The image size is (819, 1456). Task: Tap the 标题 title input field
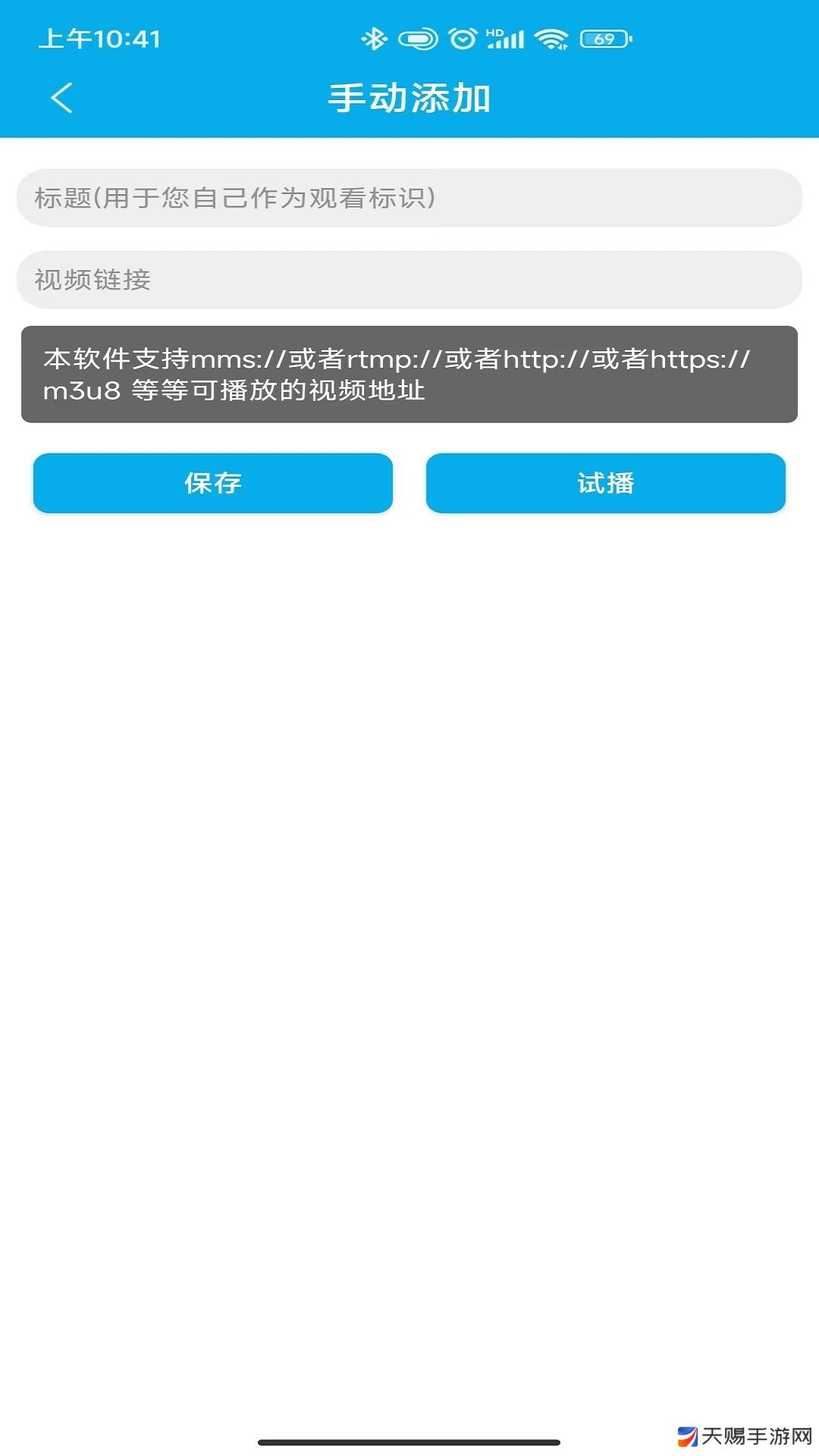(409, 198)
